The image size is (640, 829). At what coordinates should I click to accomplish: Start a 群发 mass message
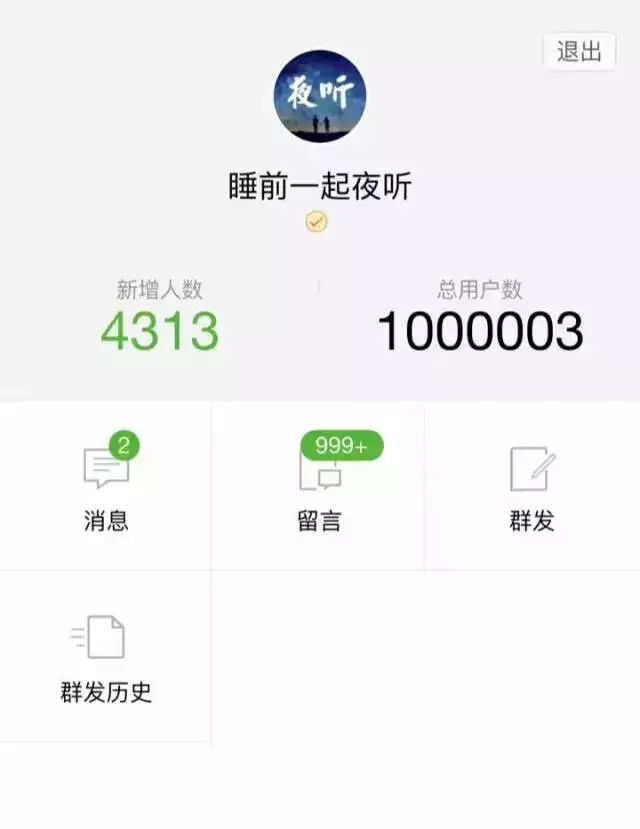[531, 485]
